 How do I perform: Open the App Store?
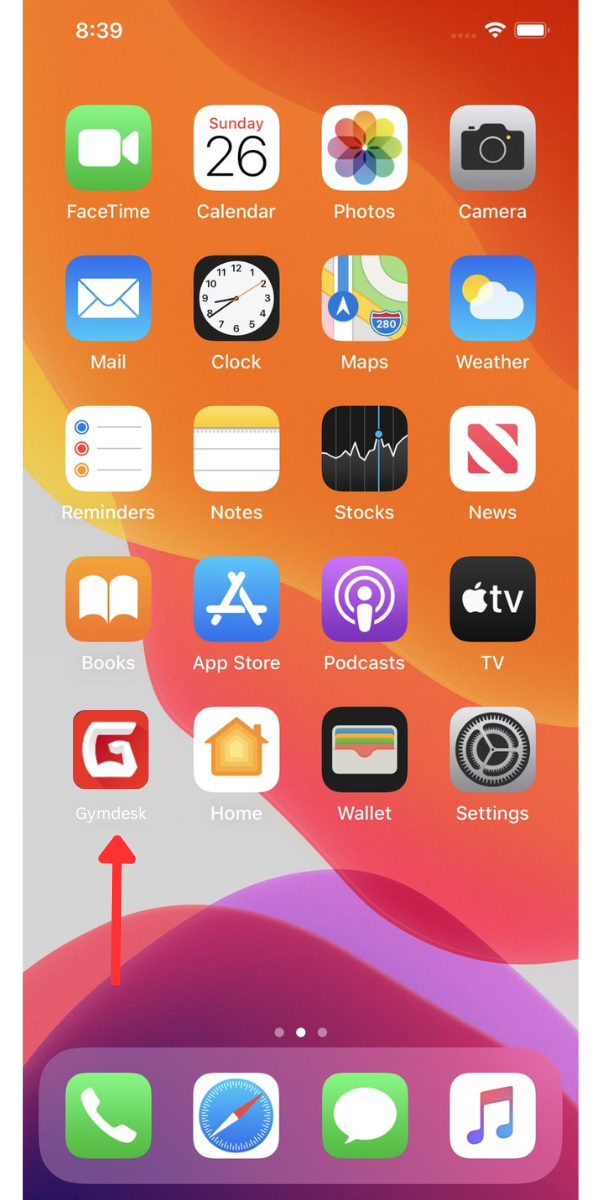(x=236, y=599)
